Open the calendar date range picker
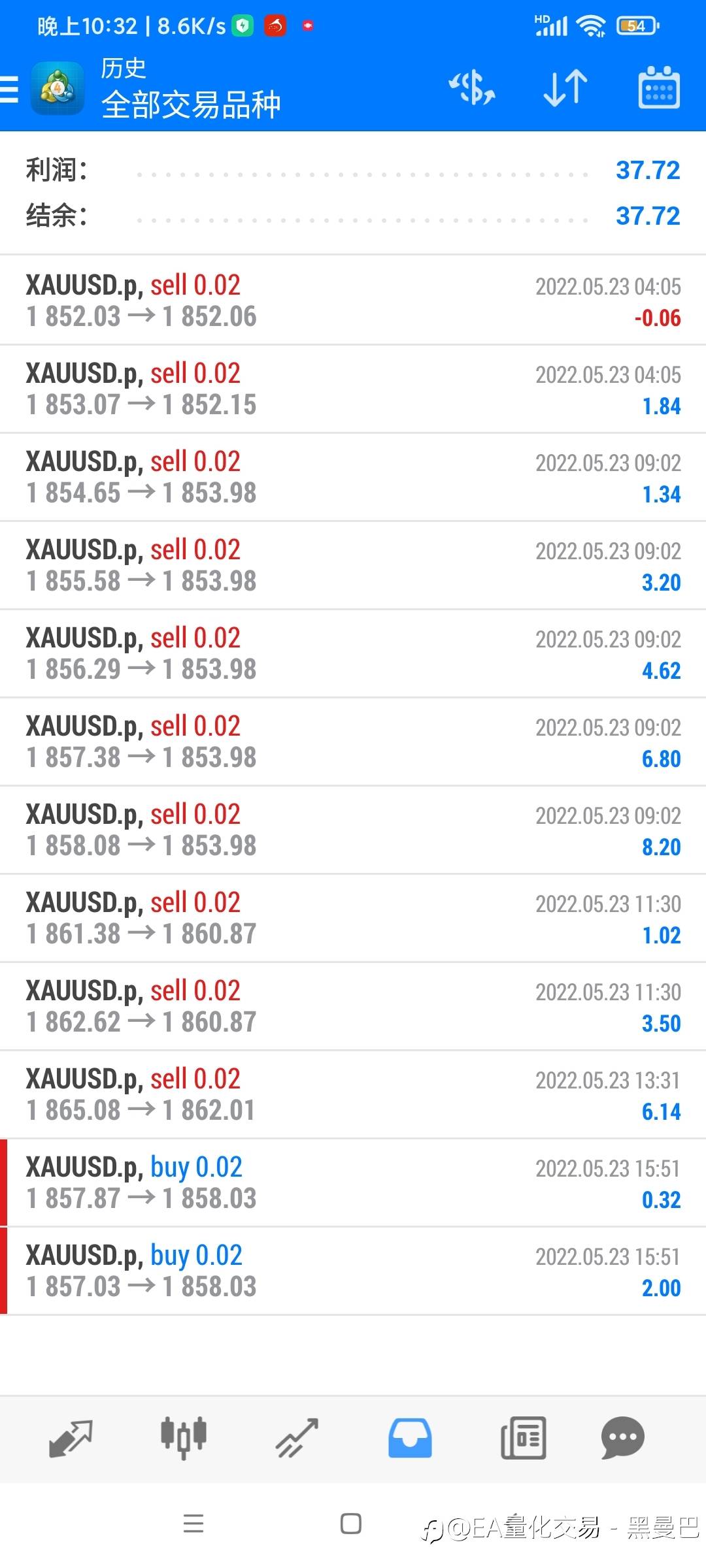 [659, 88]
